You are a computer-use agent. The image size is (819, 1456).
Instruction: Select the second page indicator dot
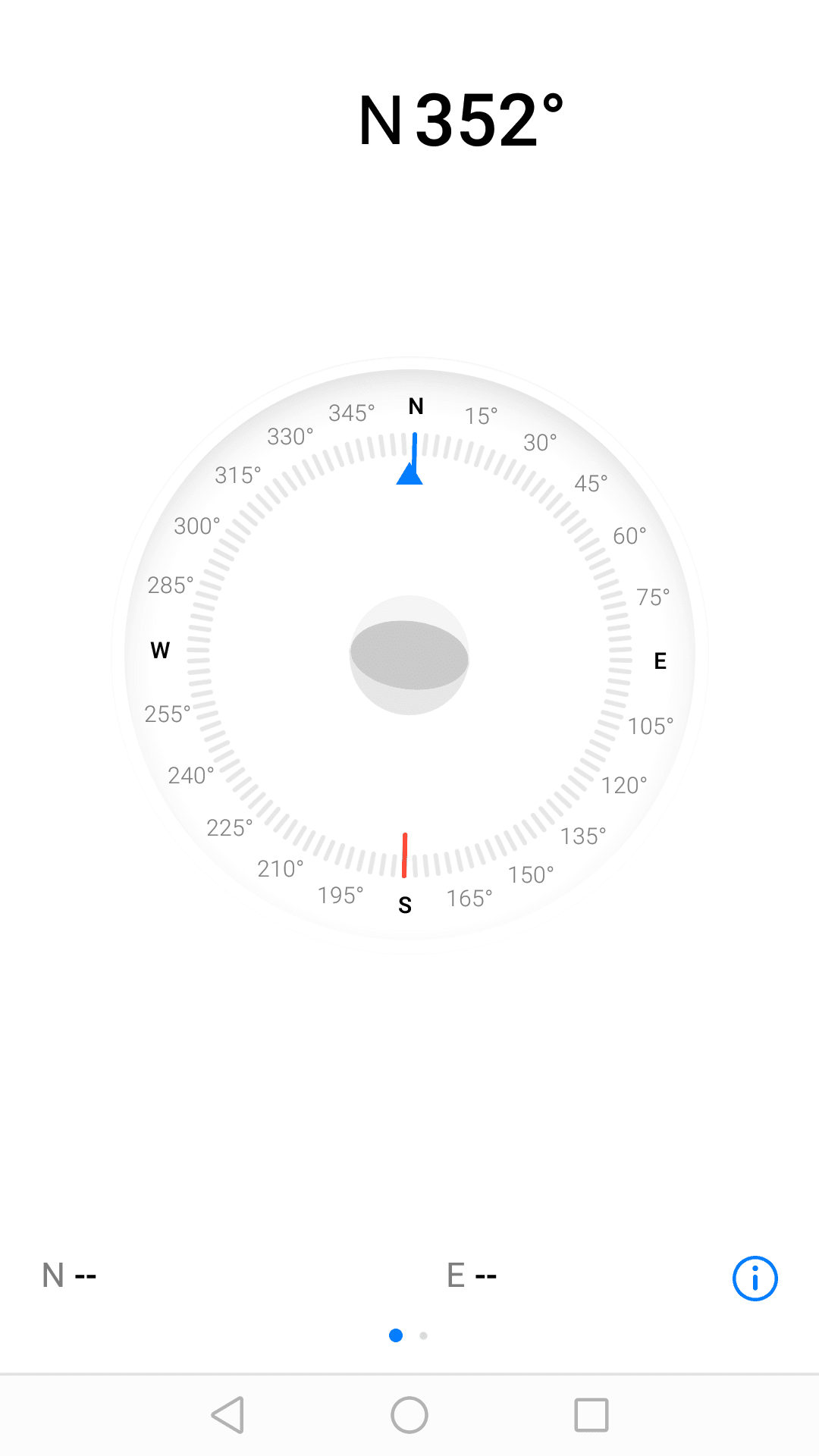423,1335
